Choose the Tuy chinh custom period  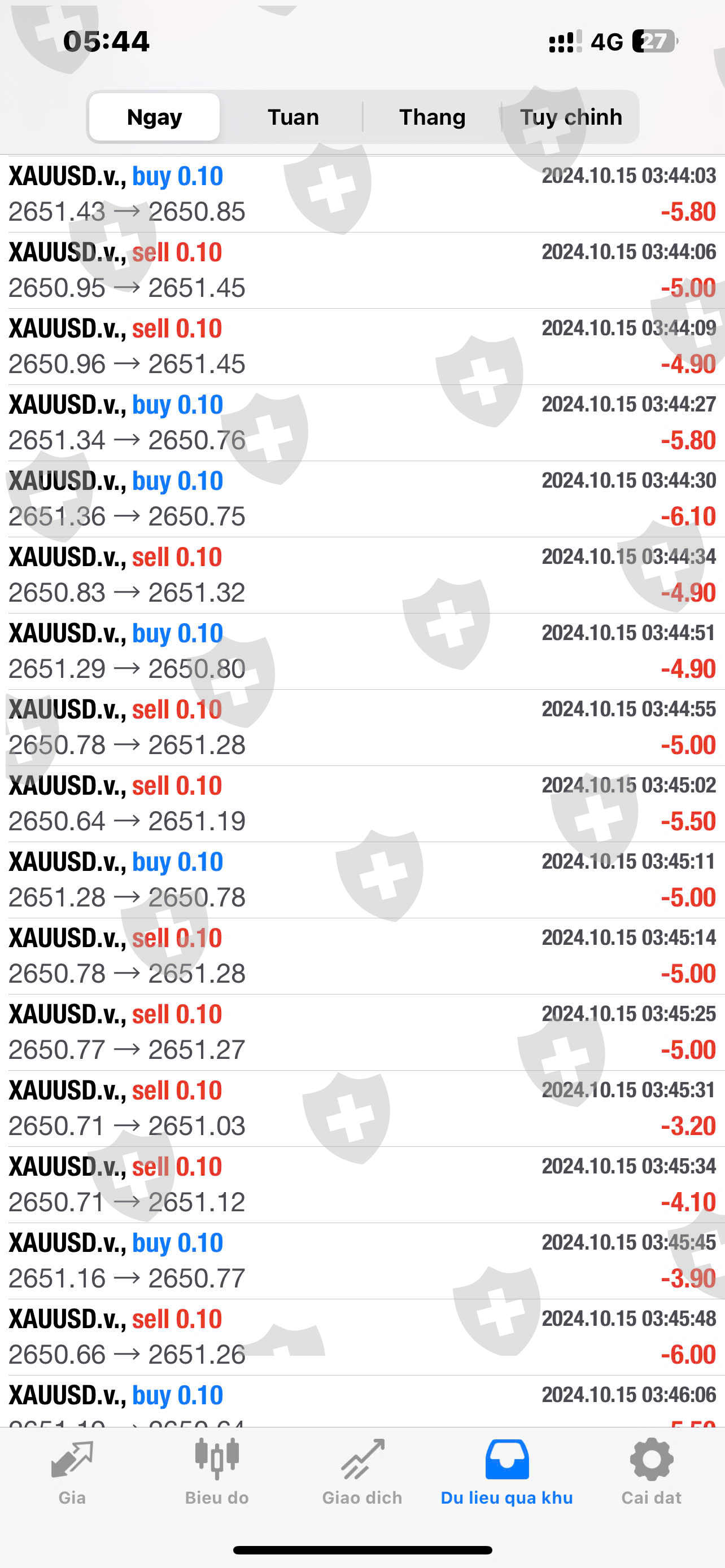[x=570, y=117]
